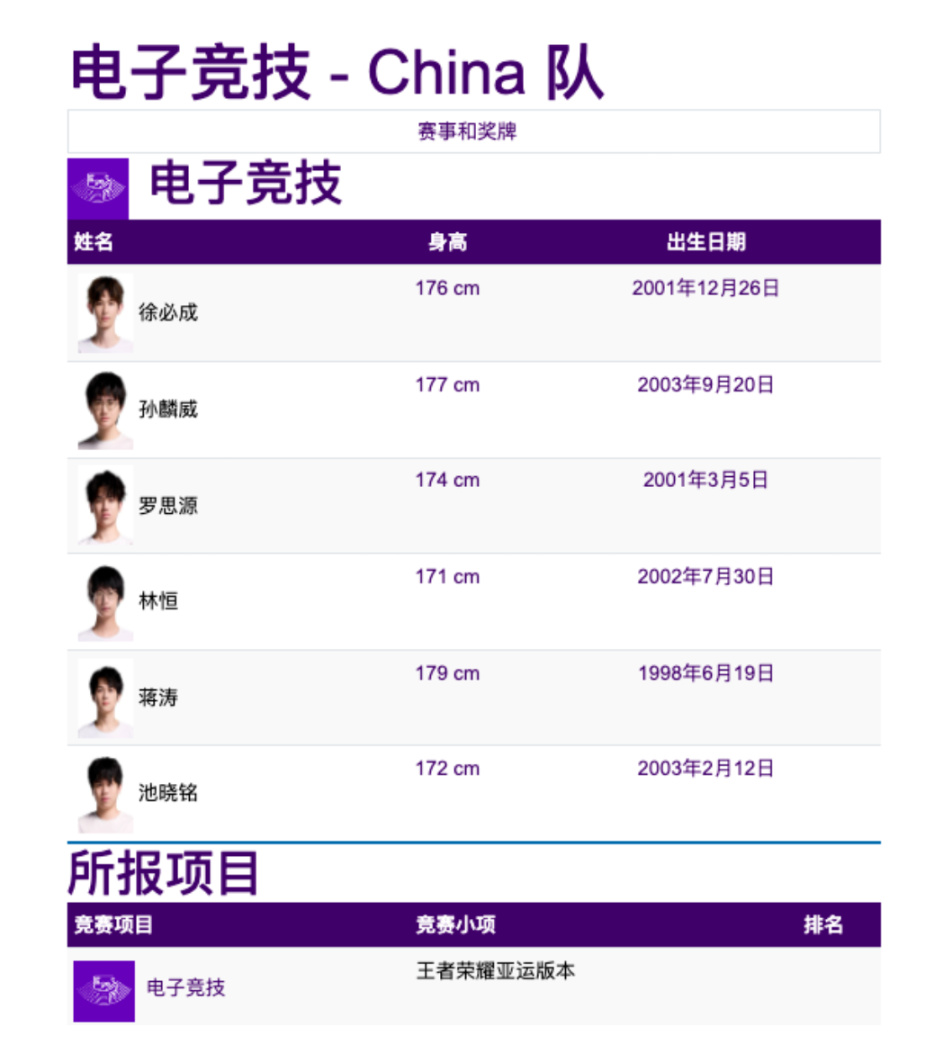View details for 蒋涛
Image resolution: width=952 pixels, height=1063 pixels.
point(158,698)
